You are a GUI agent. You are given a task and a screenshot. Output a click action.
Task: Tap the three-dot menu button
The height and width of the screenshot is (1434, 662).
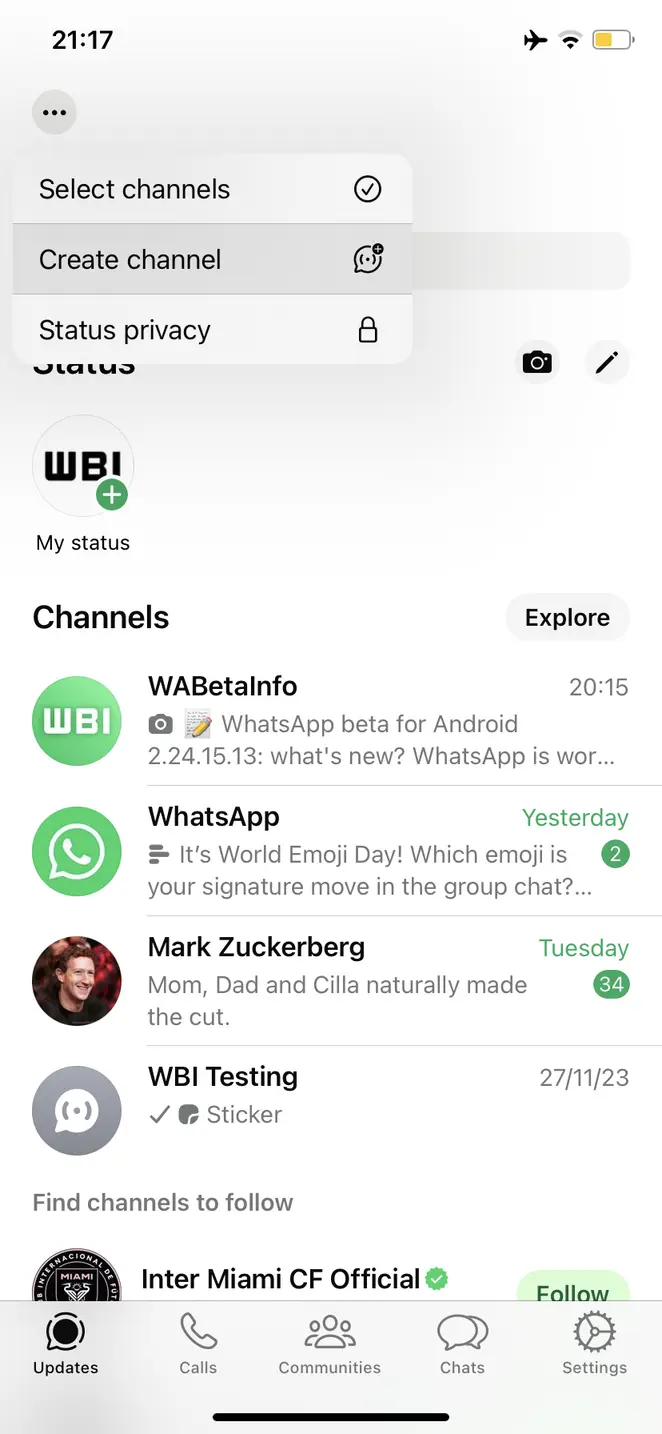coord(54,112)
